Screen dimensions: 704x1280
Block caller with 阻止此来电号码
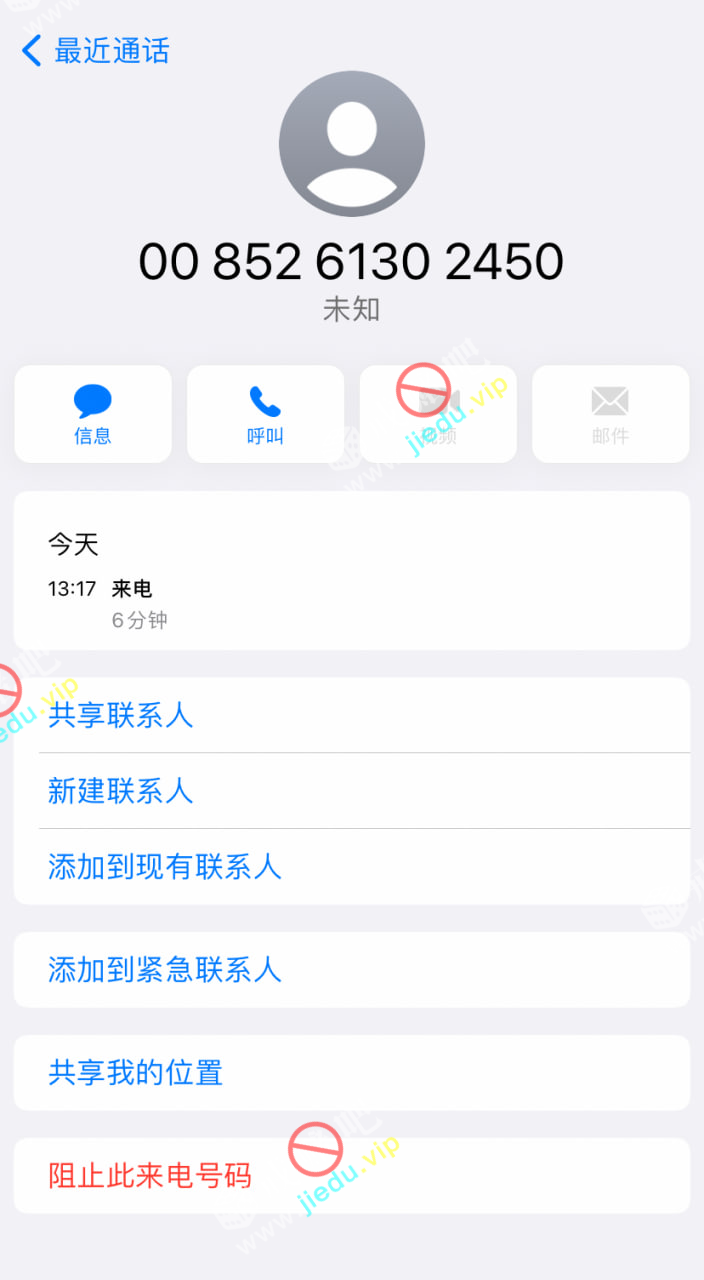[150, 1175]
